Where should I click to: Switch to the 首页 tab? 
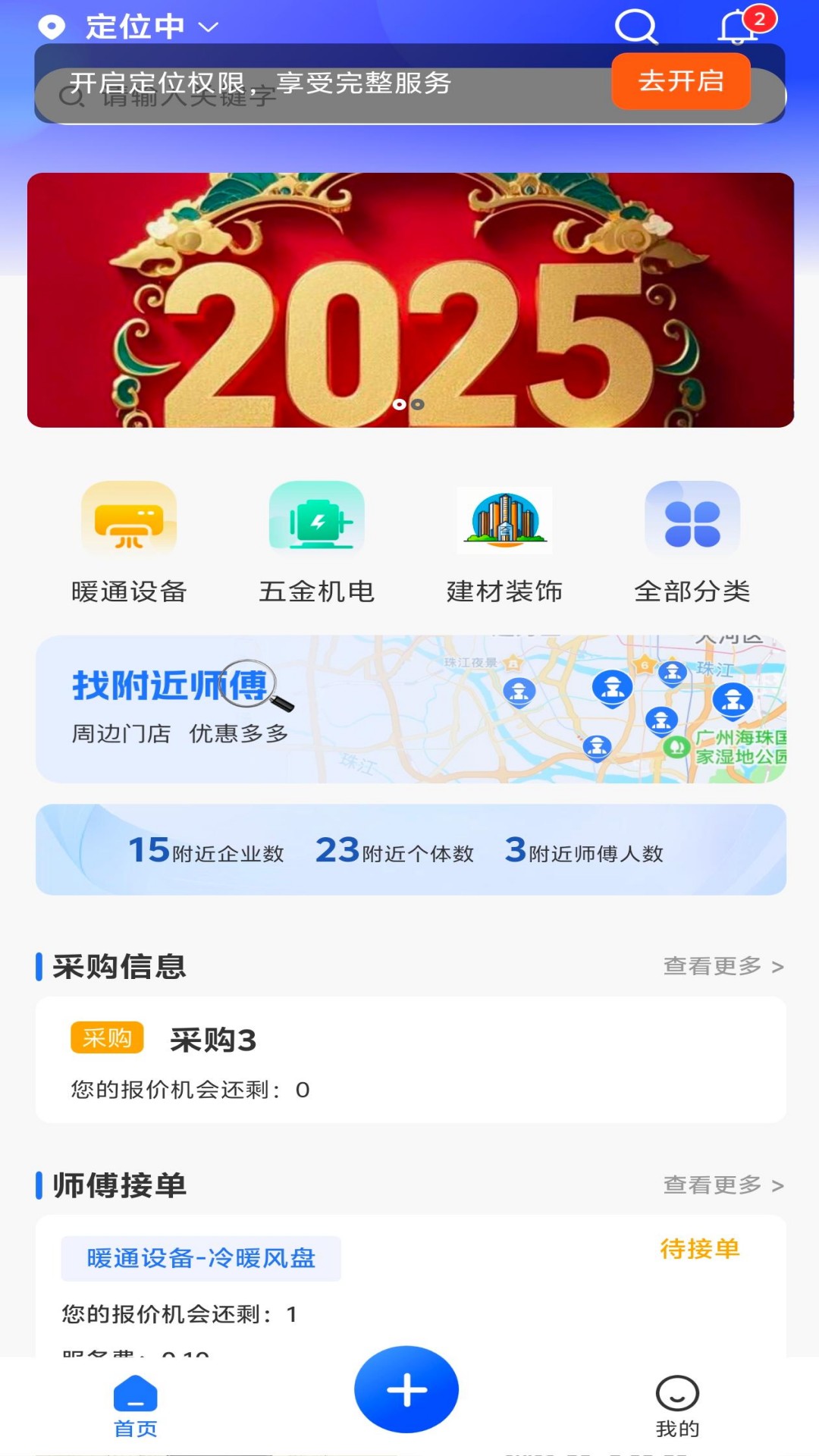(135, 1406)
